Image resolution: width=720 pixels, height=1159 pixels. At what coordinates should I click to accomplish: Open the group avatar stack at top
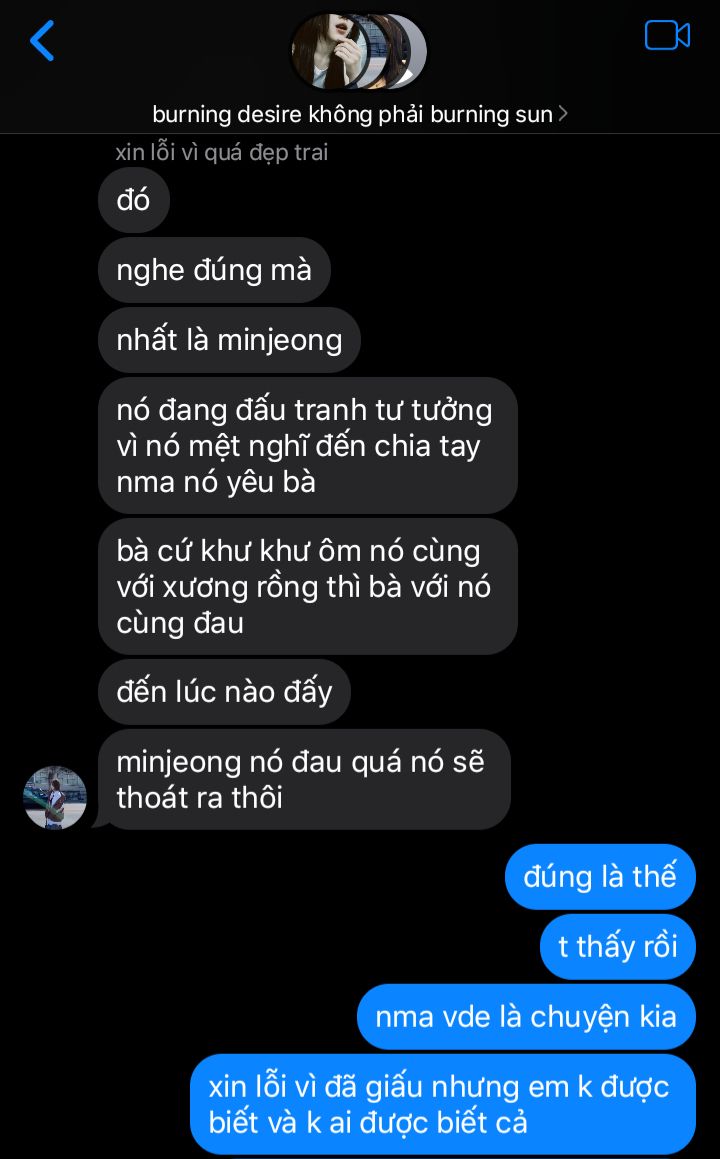coord(358,51)
